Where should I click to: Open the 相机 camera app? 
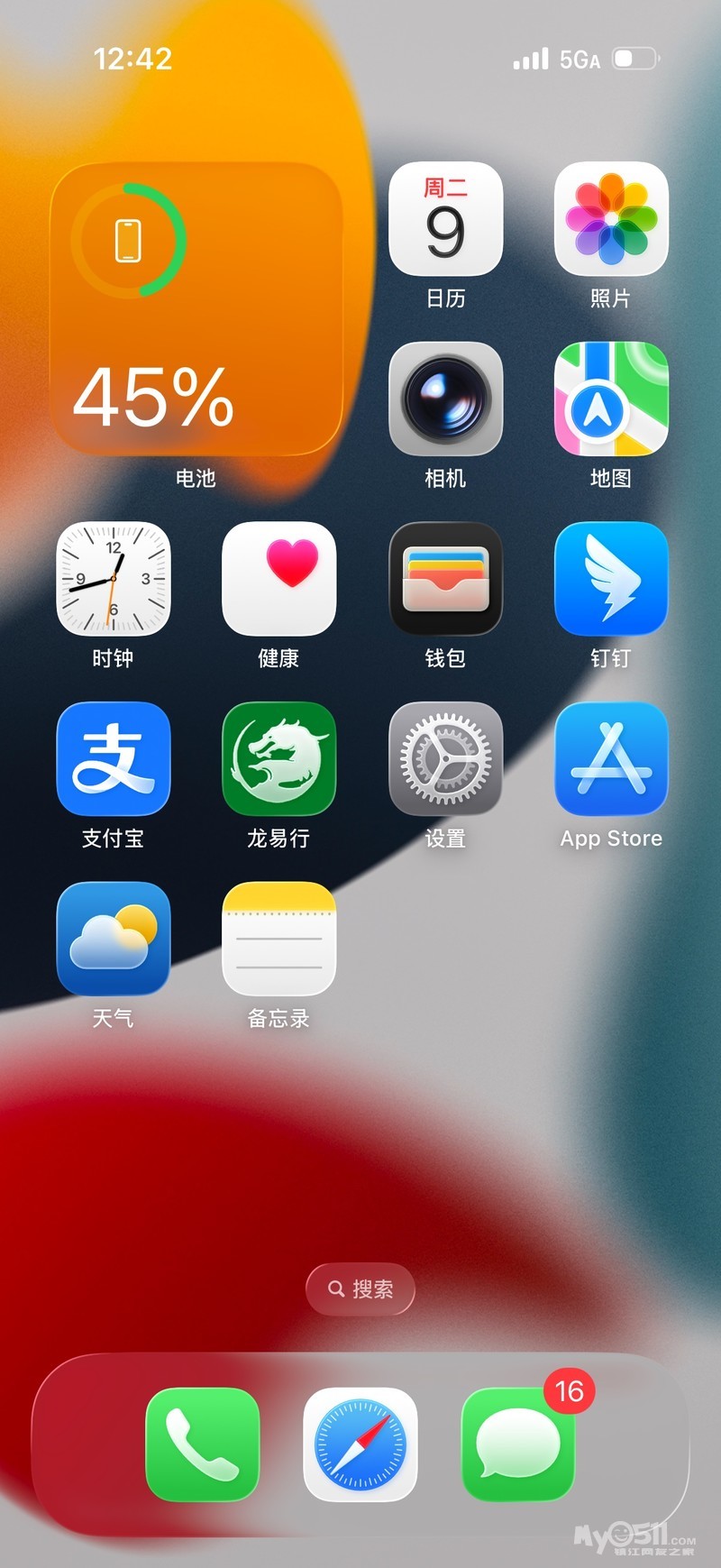pos(445,399)
